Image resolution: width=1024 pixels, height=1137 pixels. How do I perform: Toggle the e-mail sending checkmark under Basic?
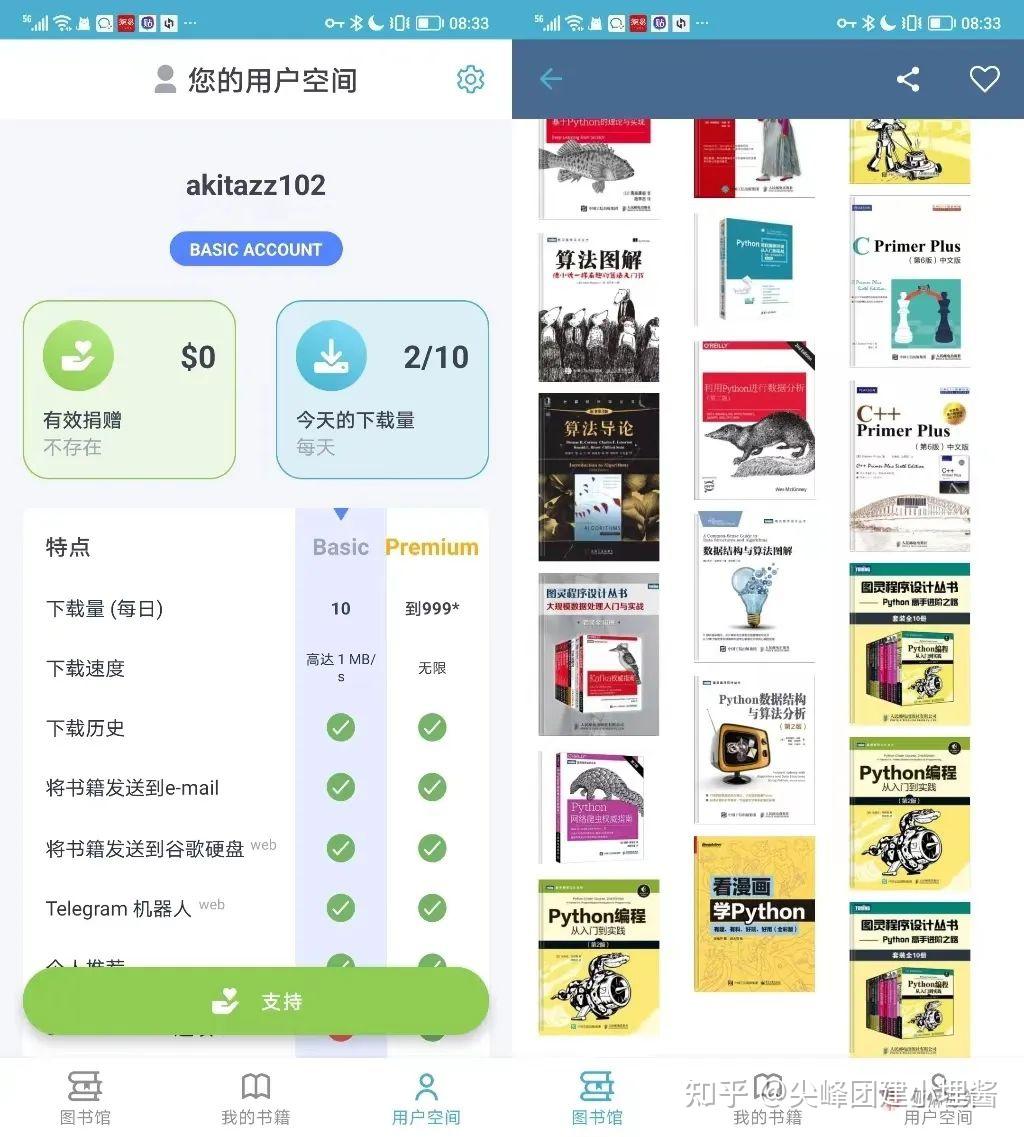(340, 787)
